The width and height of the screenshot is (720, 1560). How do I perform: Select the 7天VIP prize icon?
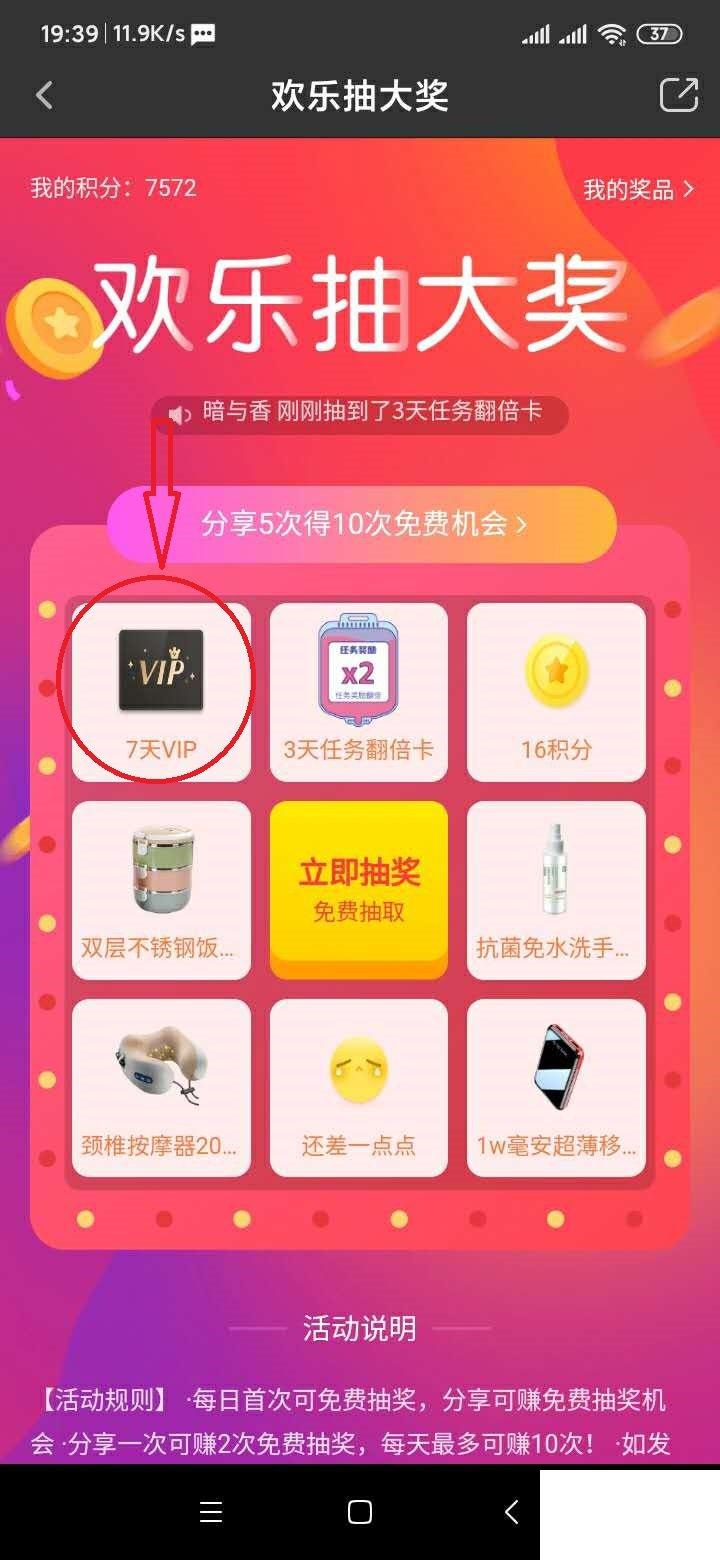[161, 670]
